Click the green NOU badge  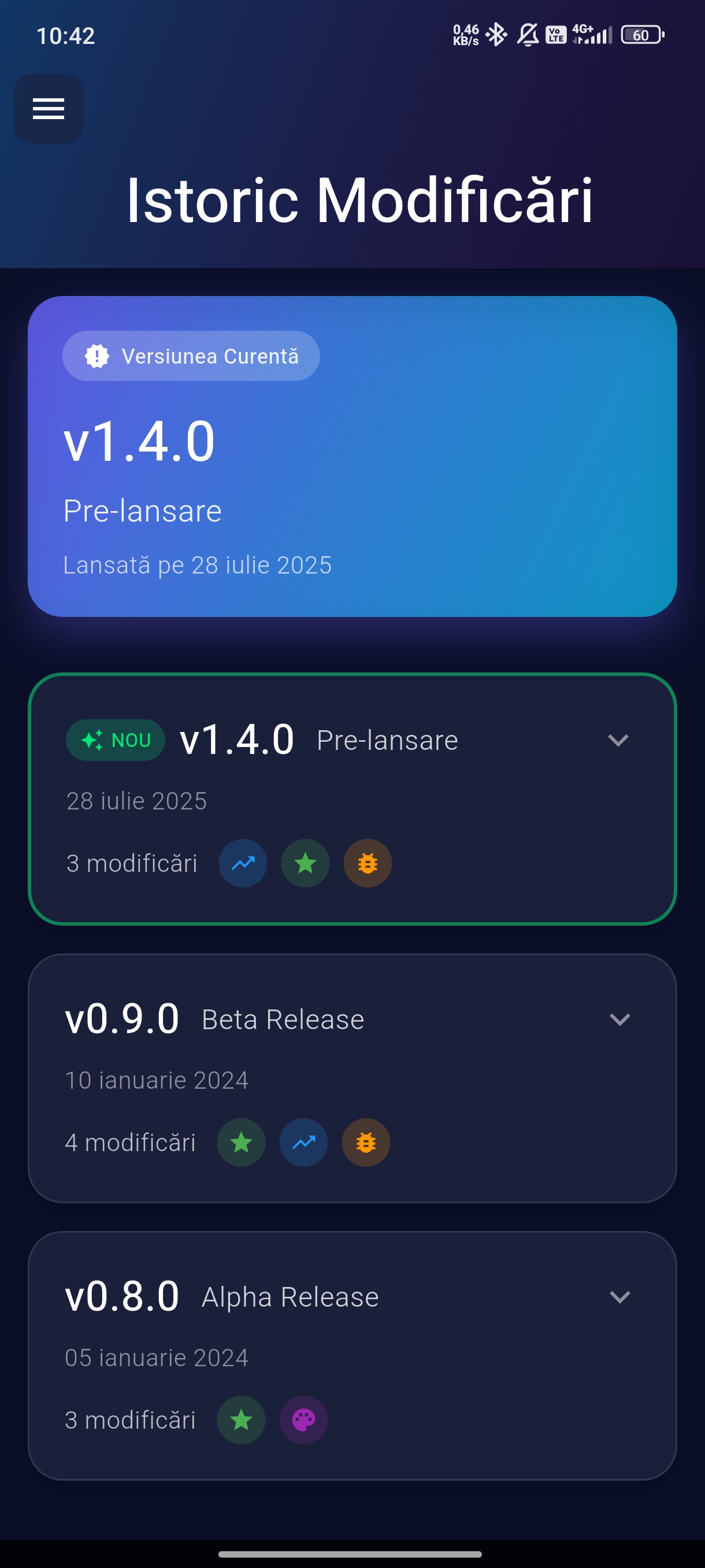114,739
